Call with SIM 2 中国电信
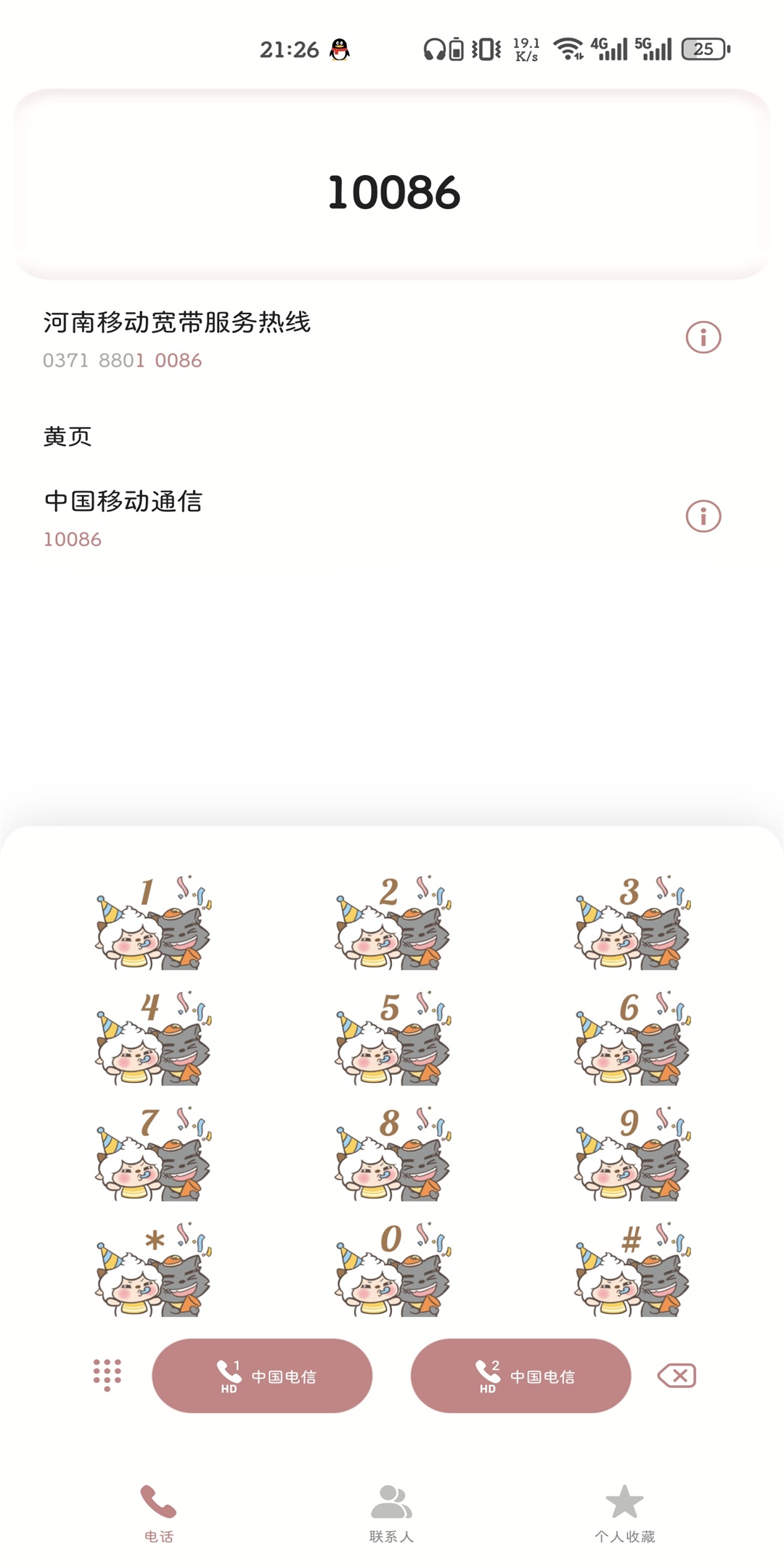 click(520, 1376)
